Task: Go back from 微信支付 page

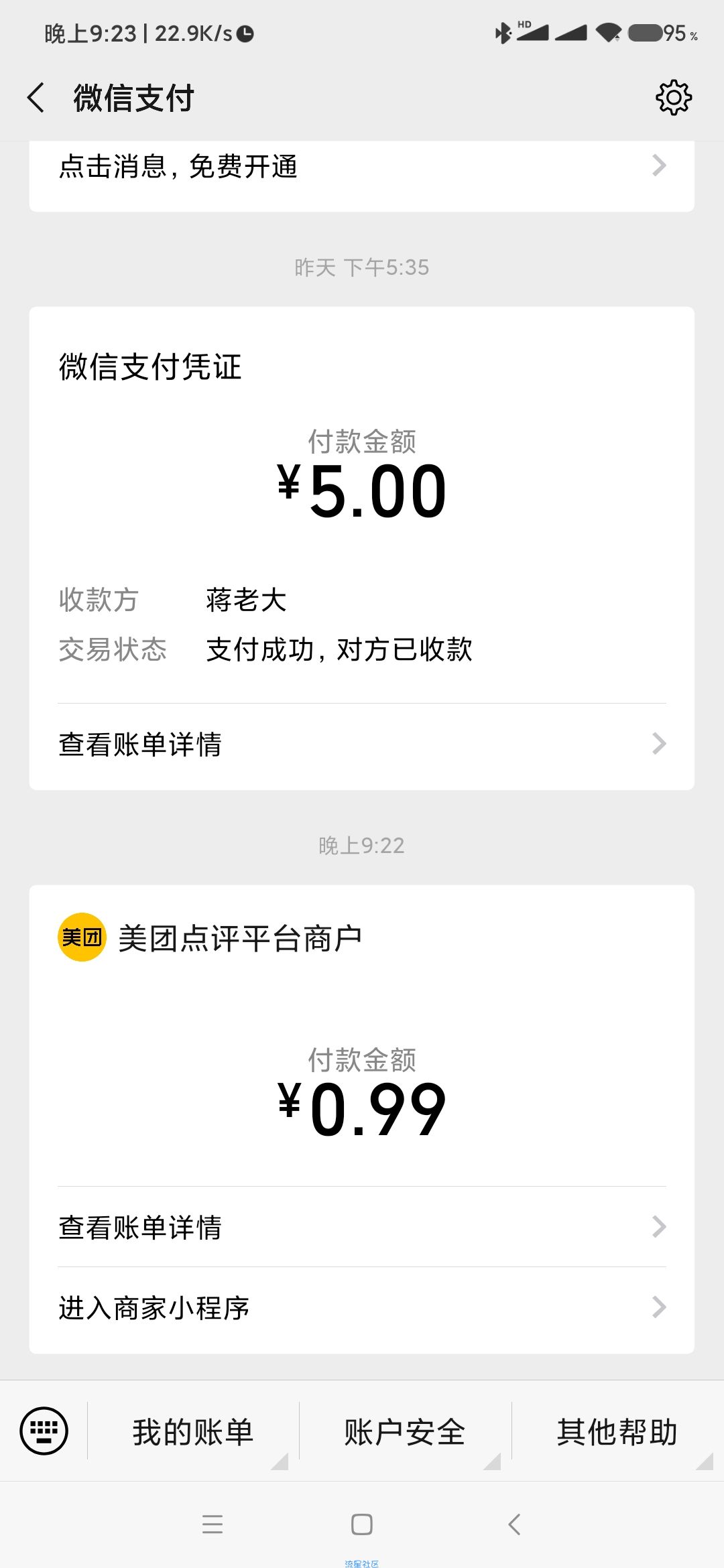Action: [x=36, y=98]
